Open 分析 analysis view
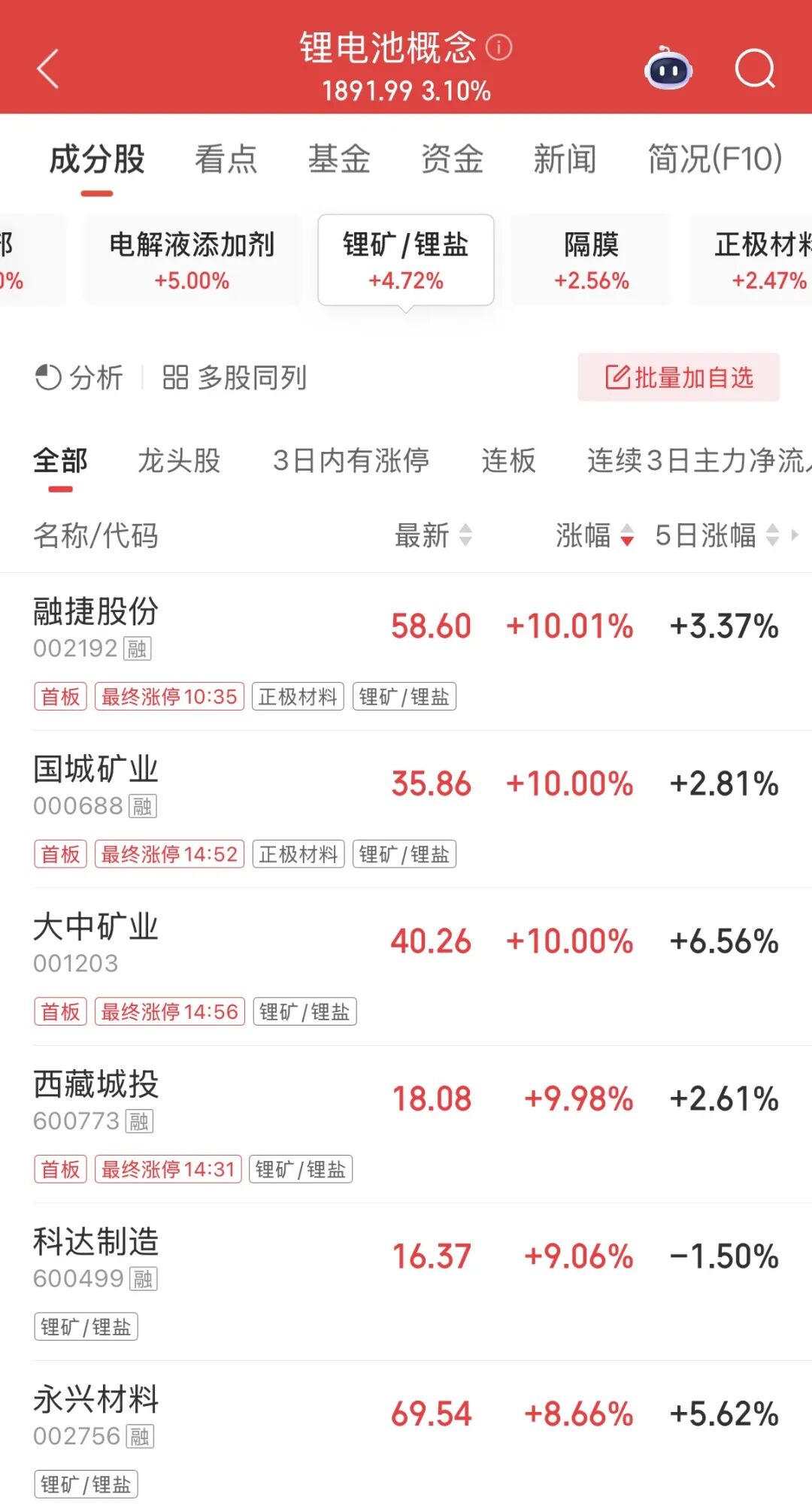Screen dimensions: 812x1509 pyautogui.click(x=79, y=377)
